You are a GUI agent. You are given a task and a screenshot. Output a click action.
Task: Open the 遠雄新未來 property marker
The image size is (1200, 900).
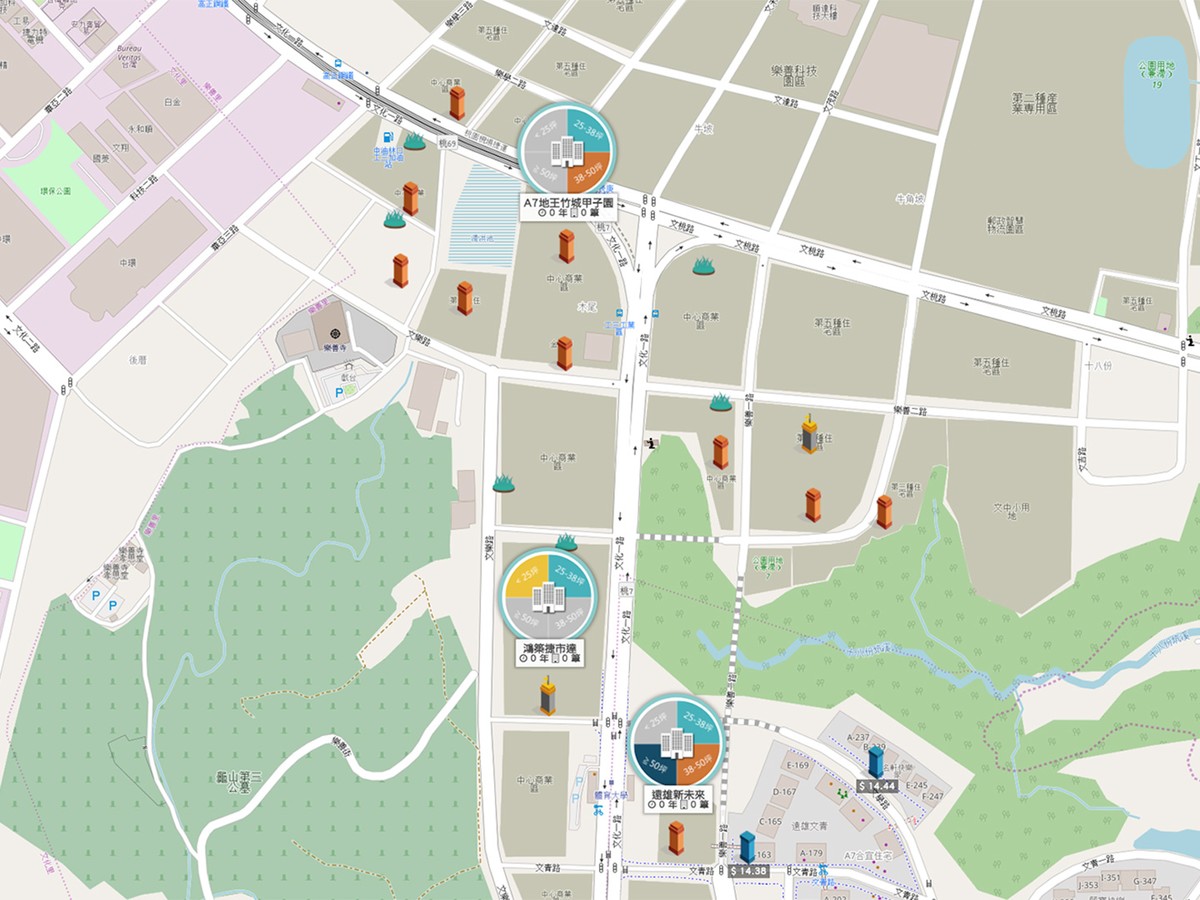pyautogui.click(x=676, y=742)
